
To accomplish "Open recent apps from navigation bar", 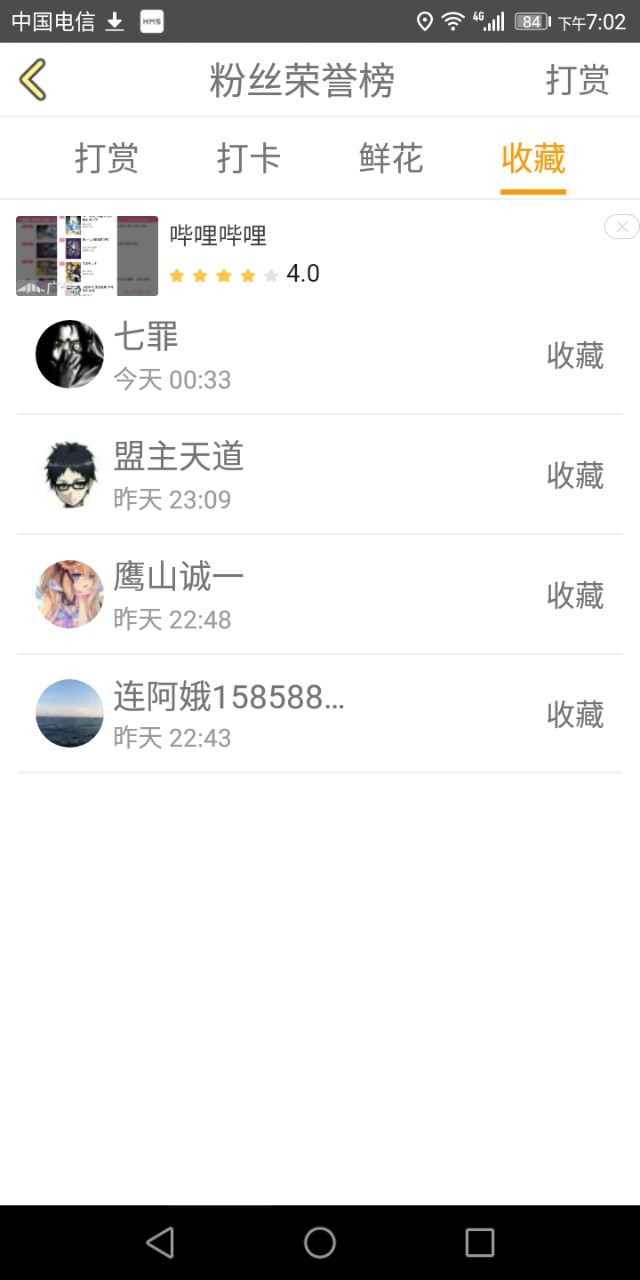I will pos(480,1242).
